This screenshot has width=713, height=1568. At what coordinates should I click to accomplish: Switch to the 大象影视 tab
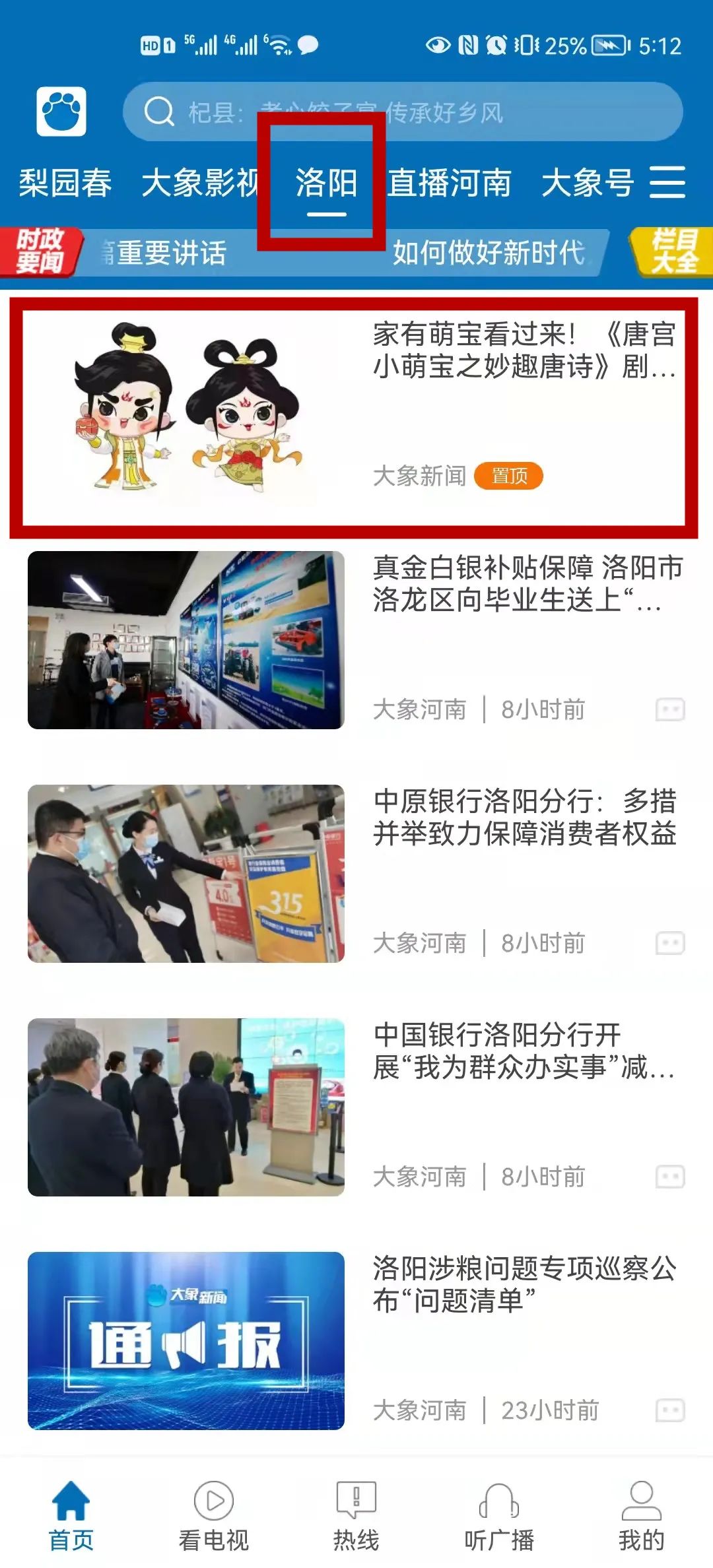pos(200,183)
